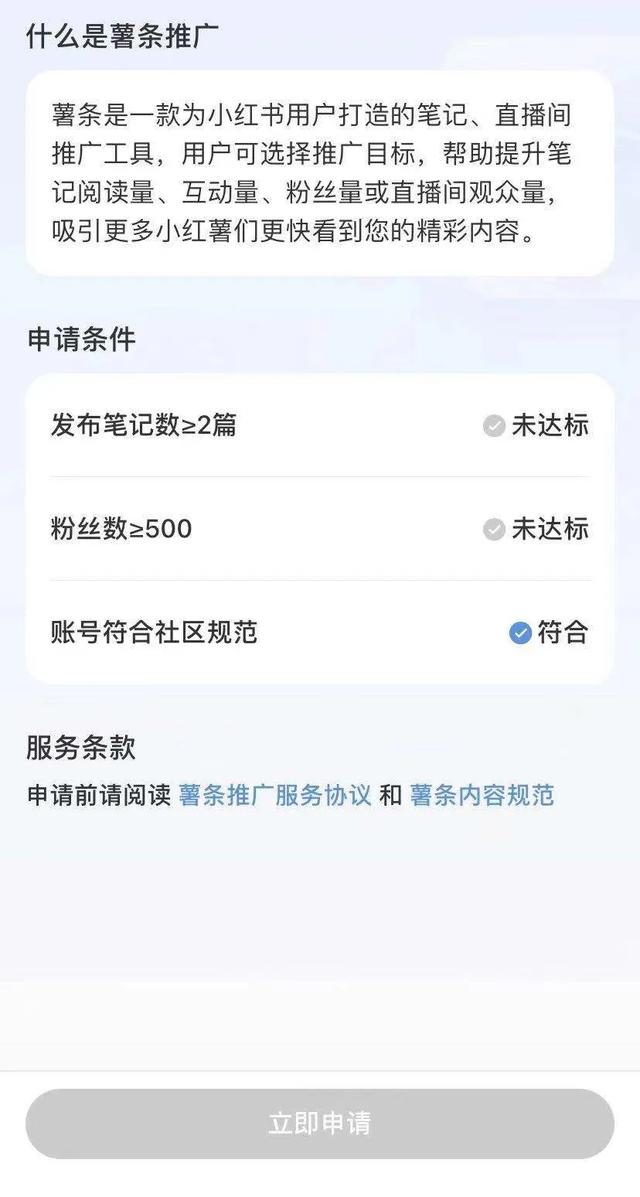The height and width of the screenshot is (1197, 640).
Task: Open 薯条推广服务协议 link
Action: 275,796
